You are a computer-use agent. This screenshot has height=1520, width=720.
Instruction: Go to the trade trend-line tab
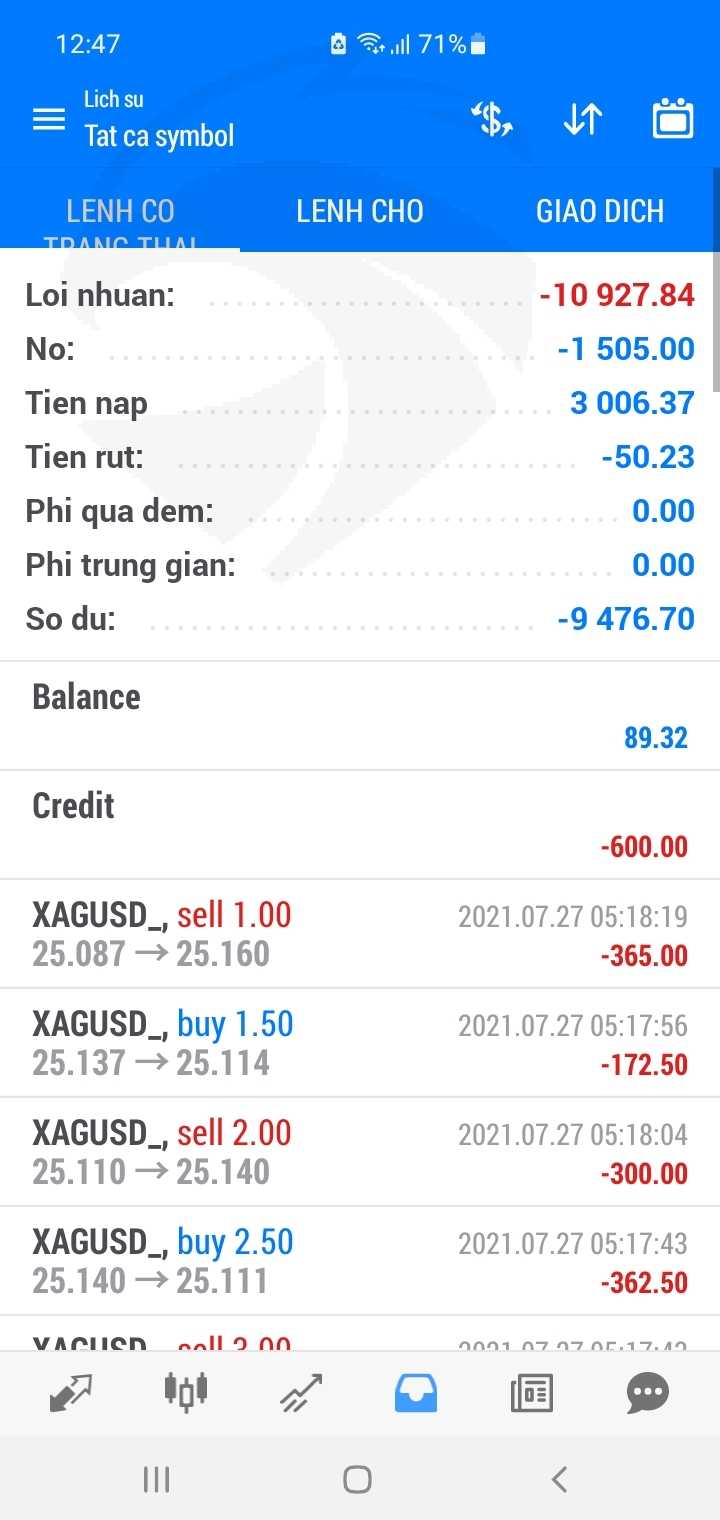301,1392
